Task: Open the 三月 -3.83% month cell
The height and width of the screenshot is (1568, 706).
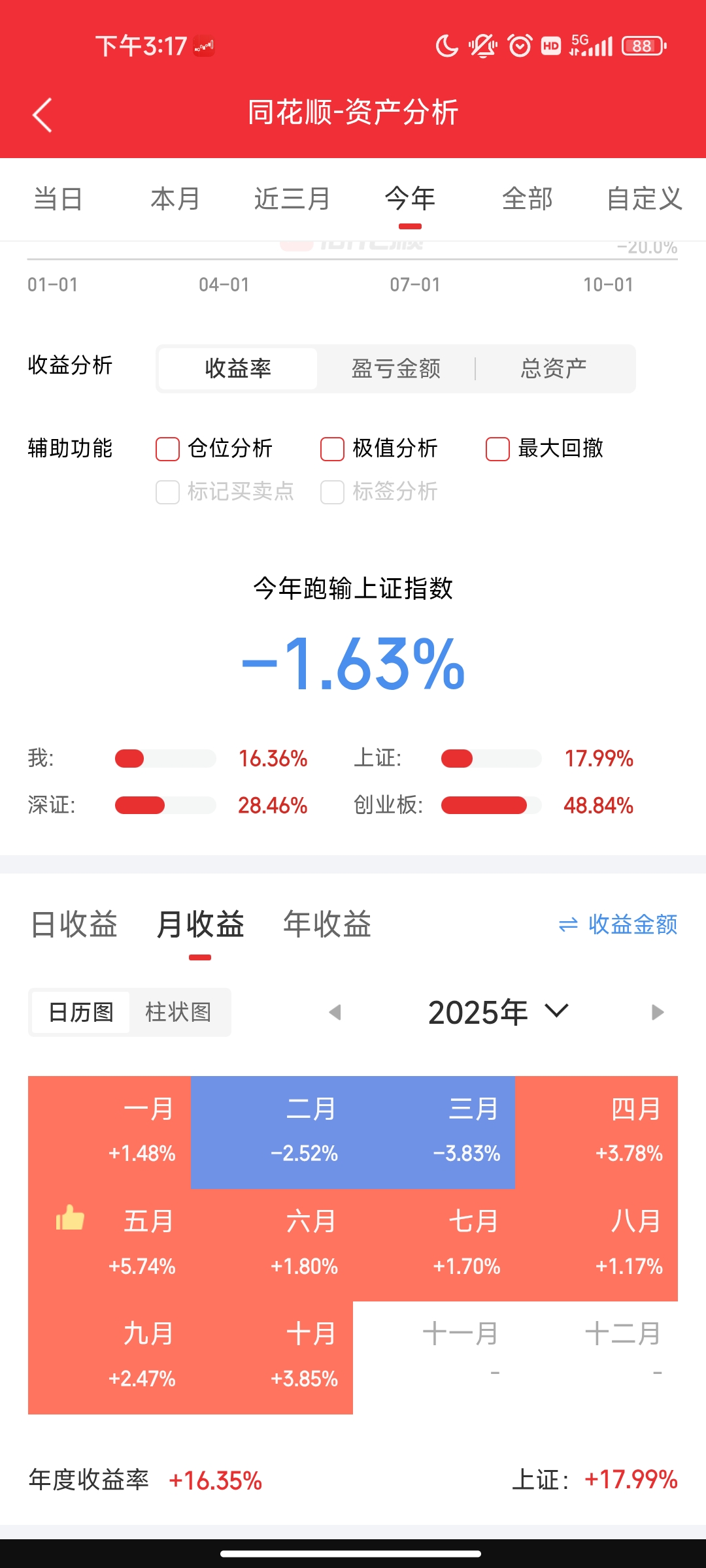Action: pos(434,1132)
